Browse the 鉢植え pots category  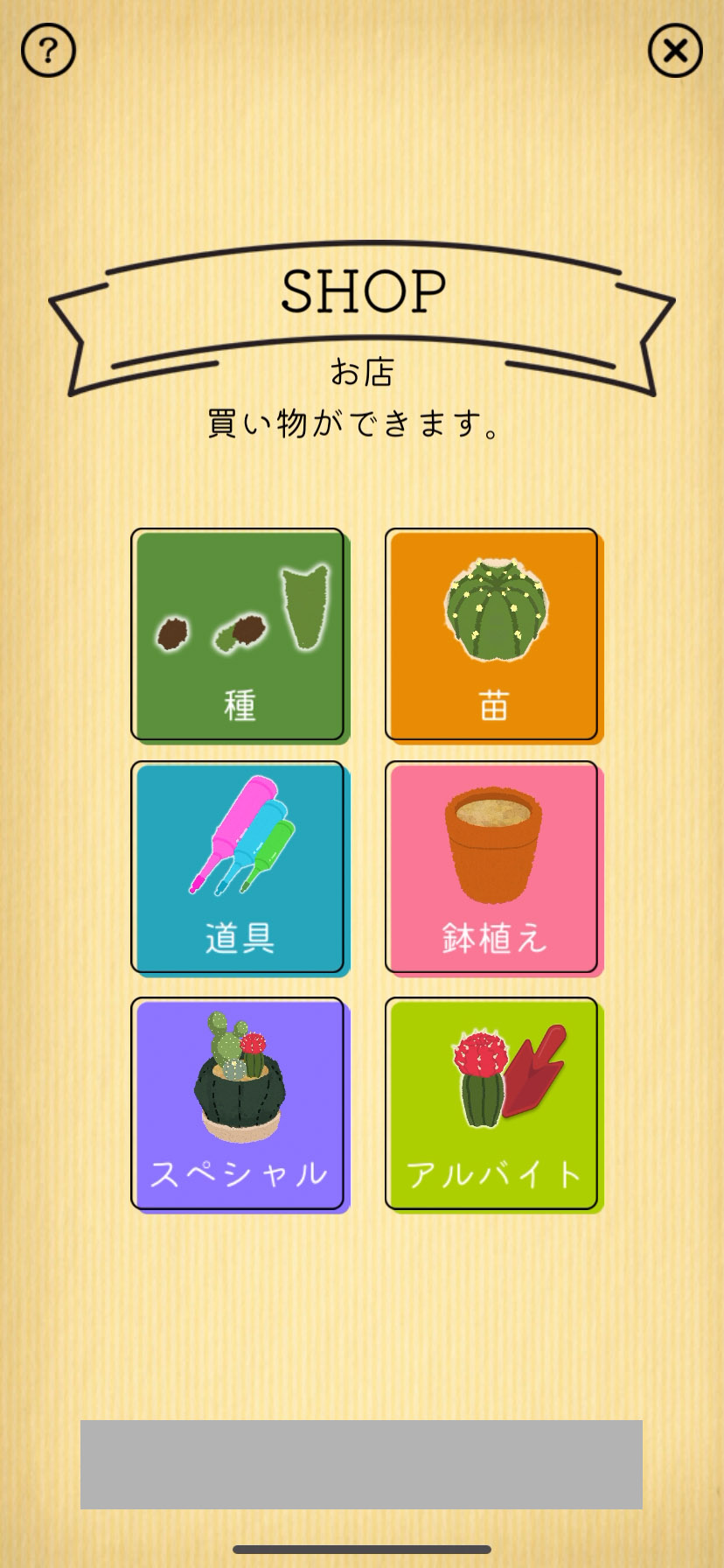(491, 867)
